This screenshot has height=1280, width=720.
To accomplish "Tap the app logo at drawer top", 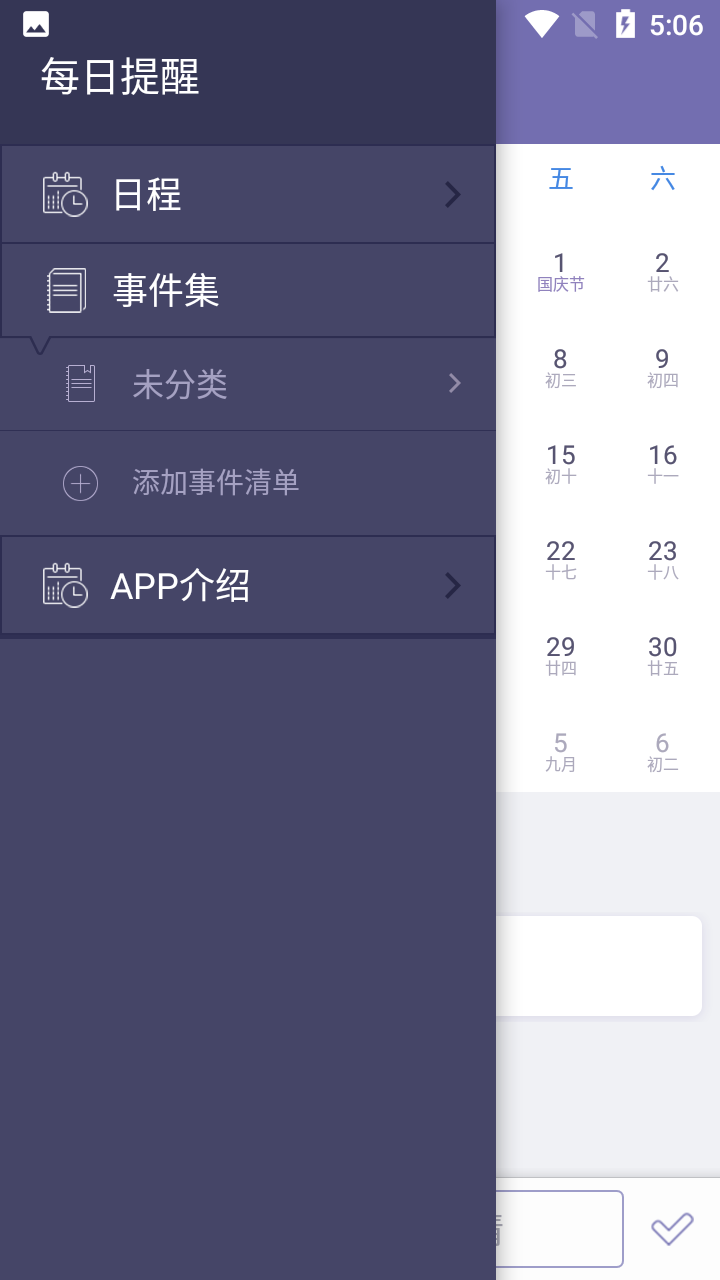I will click(x=35, y=24).
